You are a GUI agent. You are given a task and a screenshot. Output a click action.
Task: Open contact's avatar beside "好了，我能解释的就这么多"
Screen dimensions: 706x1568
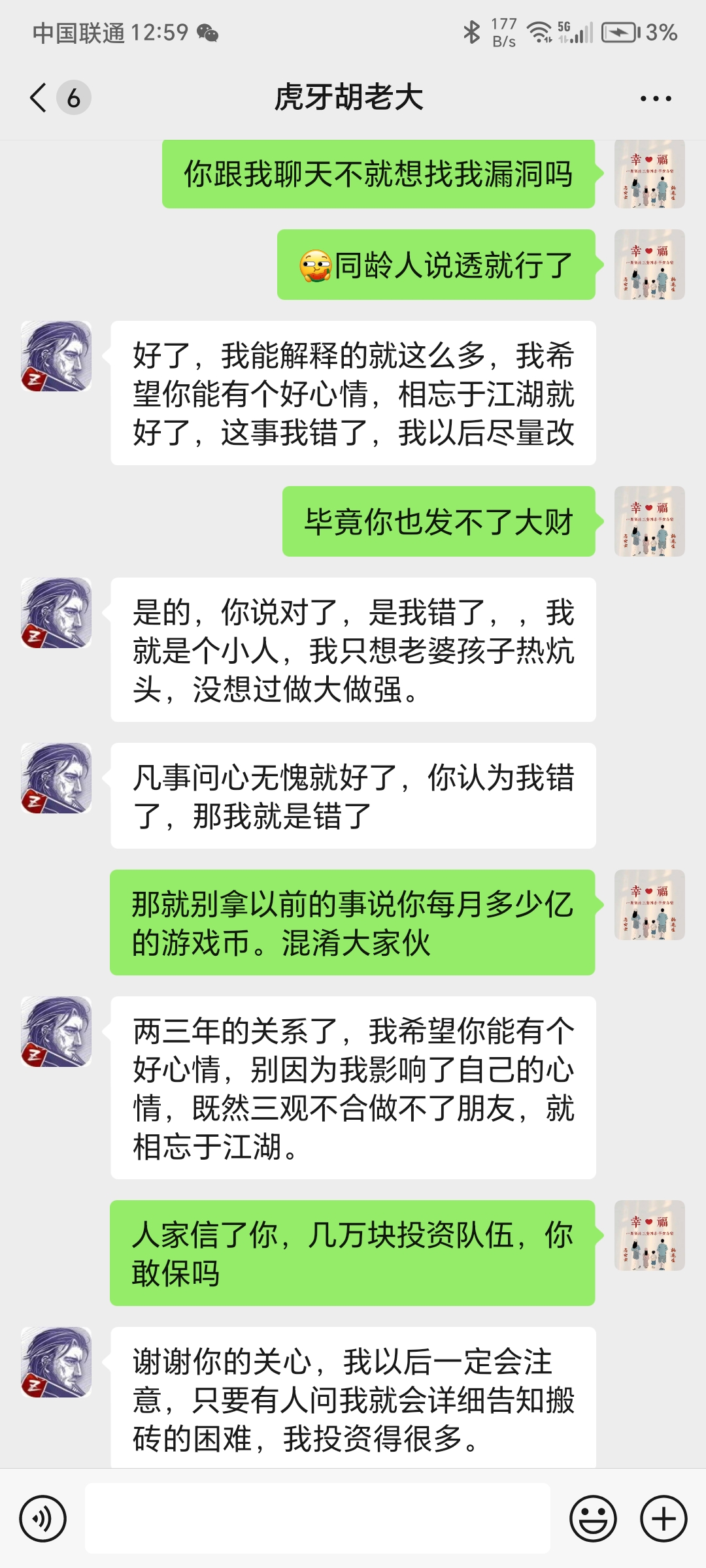[56, 356]
